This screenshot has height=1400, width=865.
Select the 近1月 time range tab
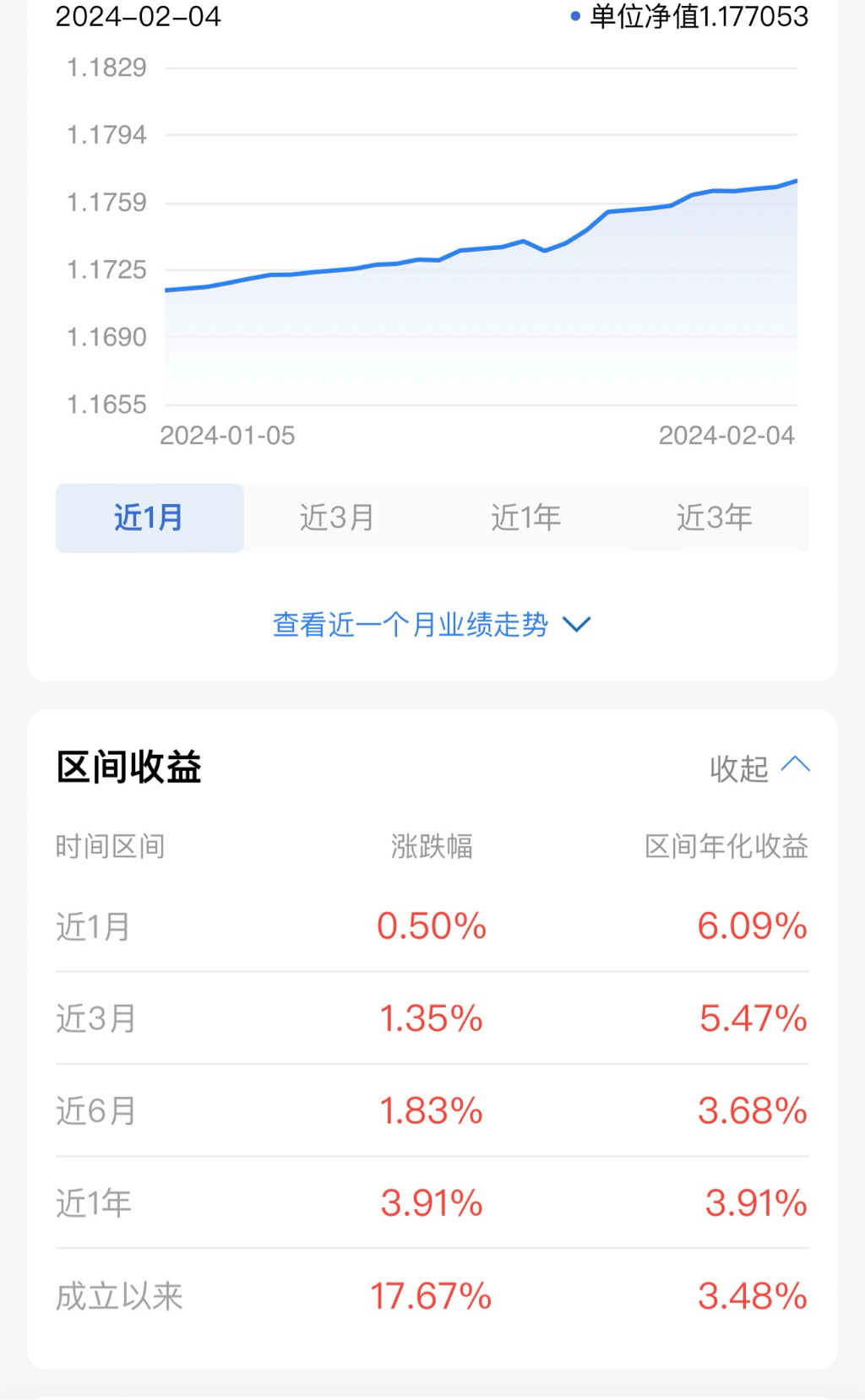150,518
